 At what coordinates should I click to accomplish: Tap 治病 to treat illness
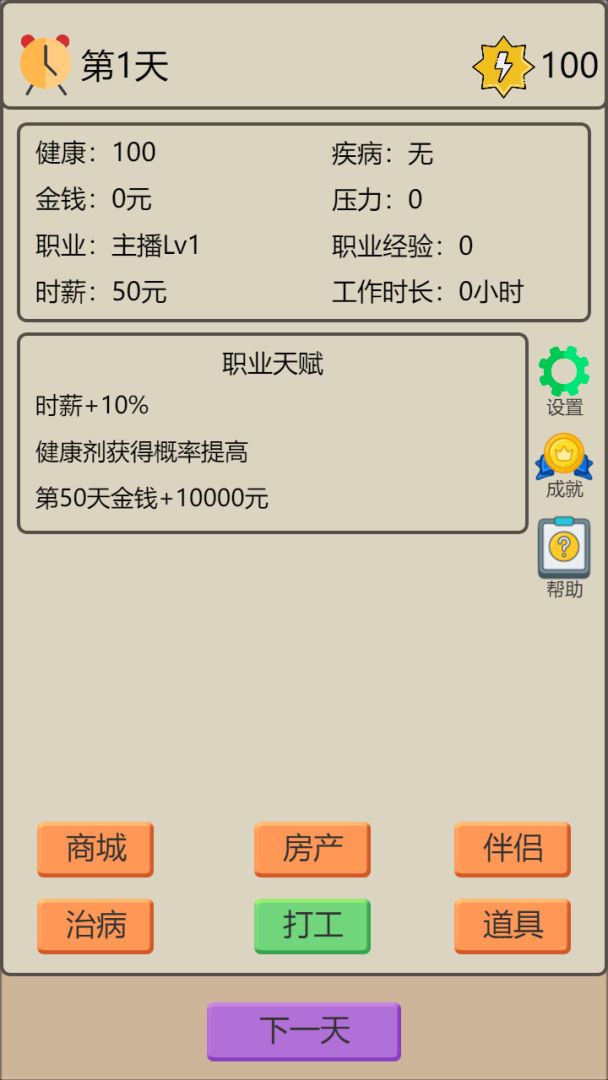tap(95, 925)
